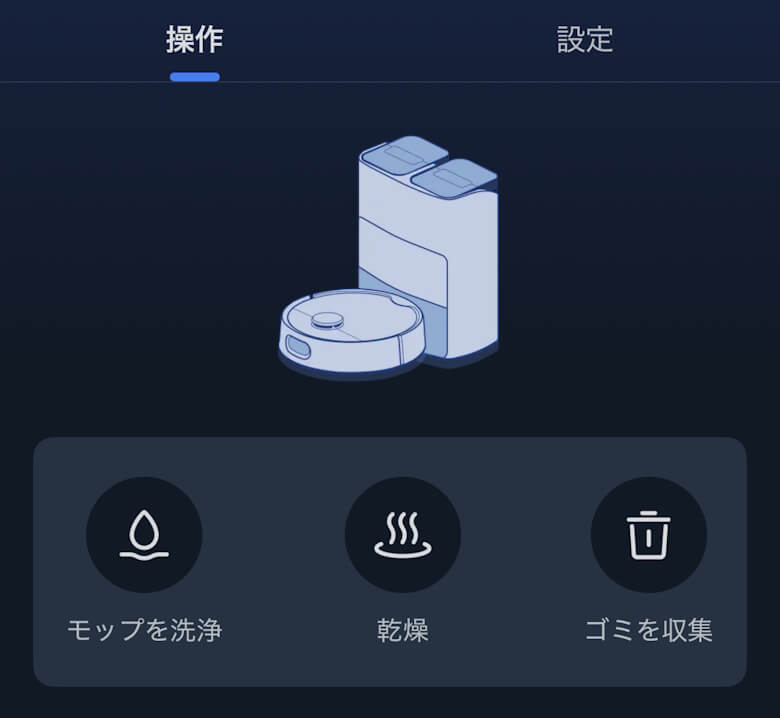This screenshot has height=718, width=780.
Task: Start モップを洗浄 mop washing
Action: [x=144, y=535]
